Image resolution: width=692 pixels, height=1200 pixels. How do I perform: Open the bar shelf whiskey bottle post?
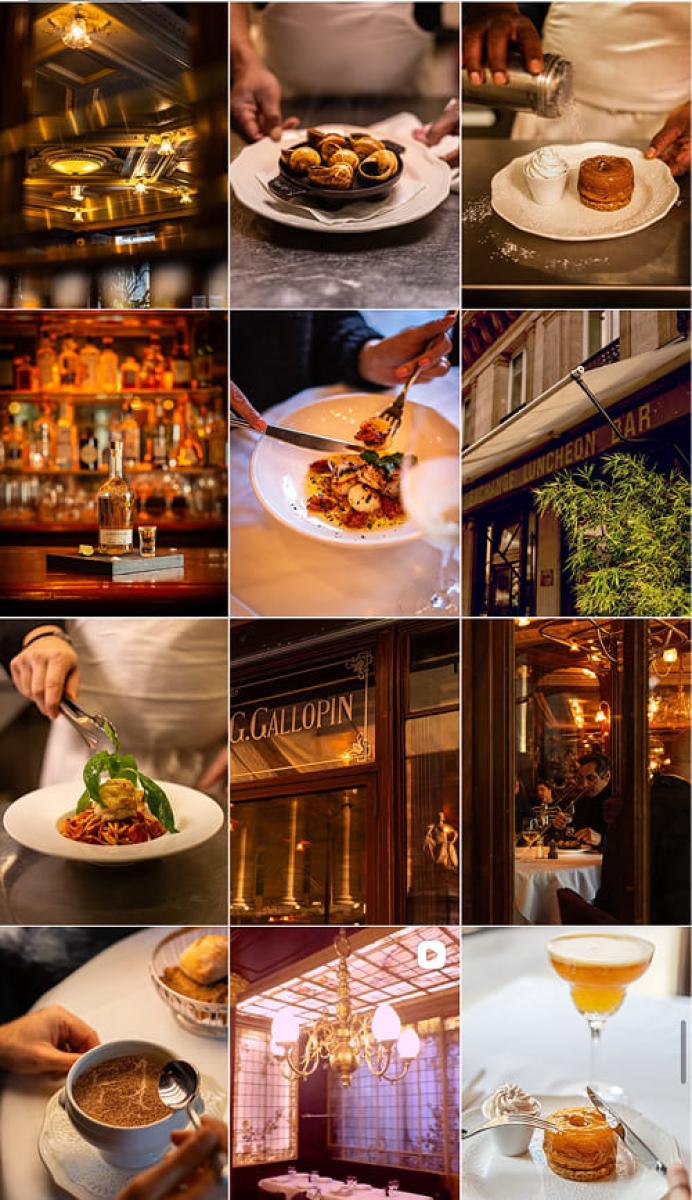point(114,463)
